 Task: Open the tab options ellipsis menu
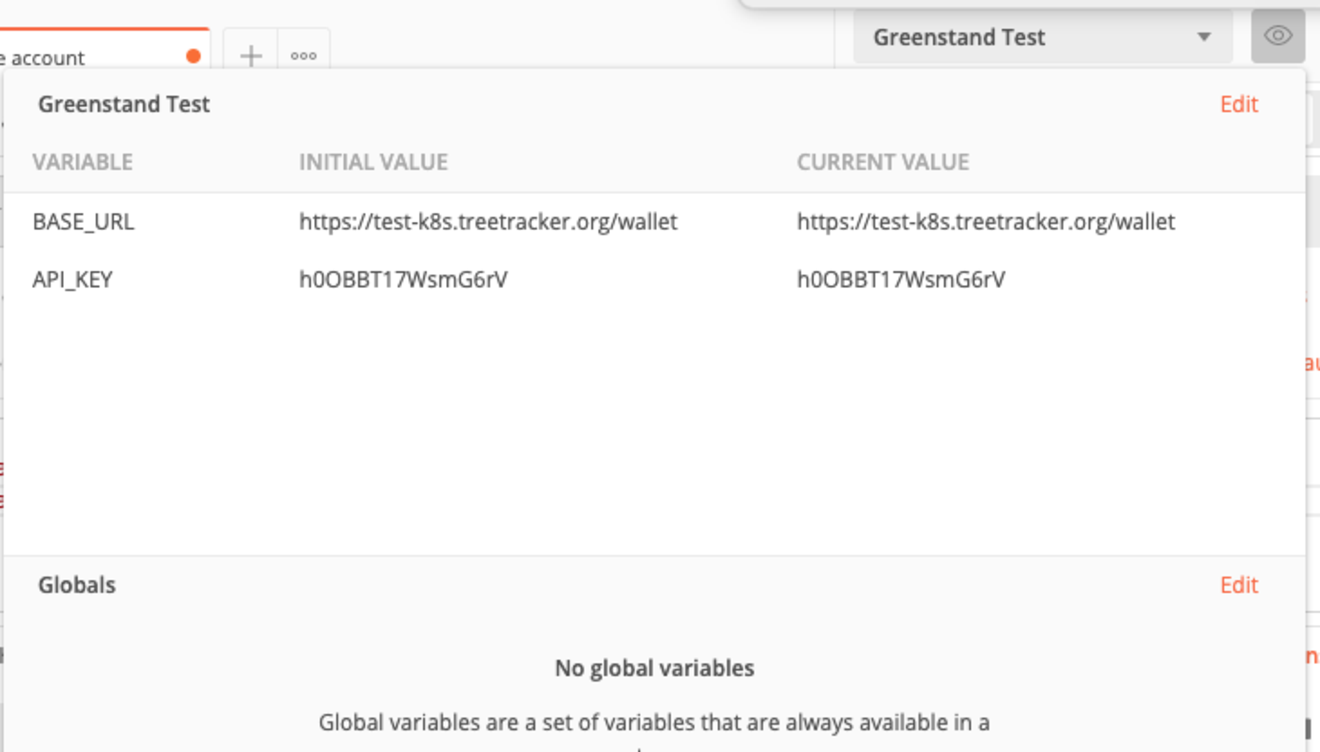[304, 56]
